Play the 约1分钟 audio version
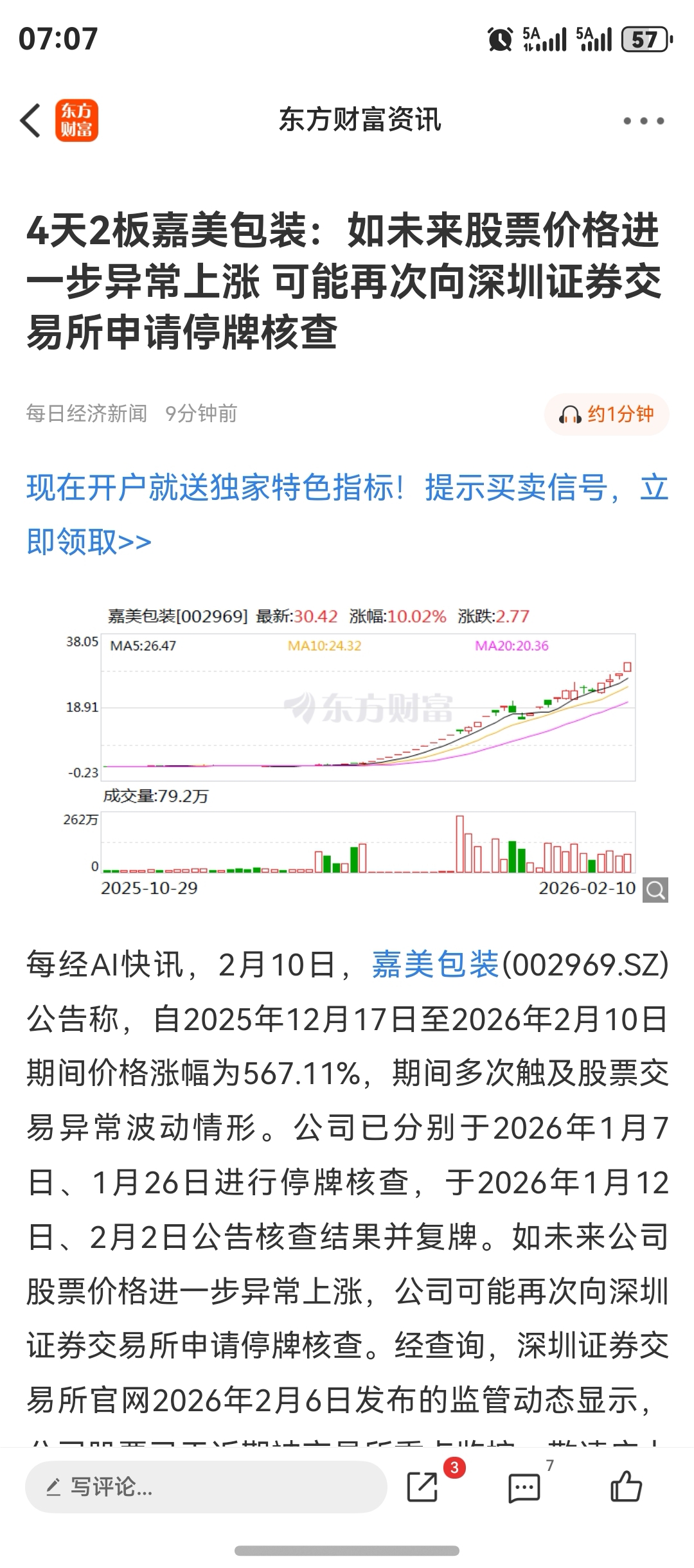The width and height of the screenshot is (694, 1568). (x=607, y=414)
